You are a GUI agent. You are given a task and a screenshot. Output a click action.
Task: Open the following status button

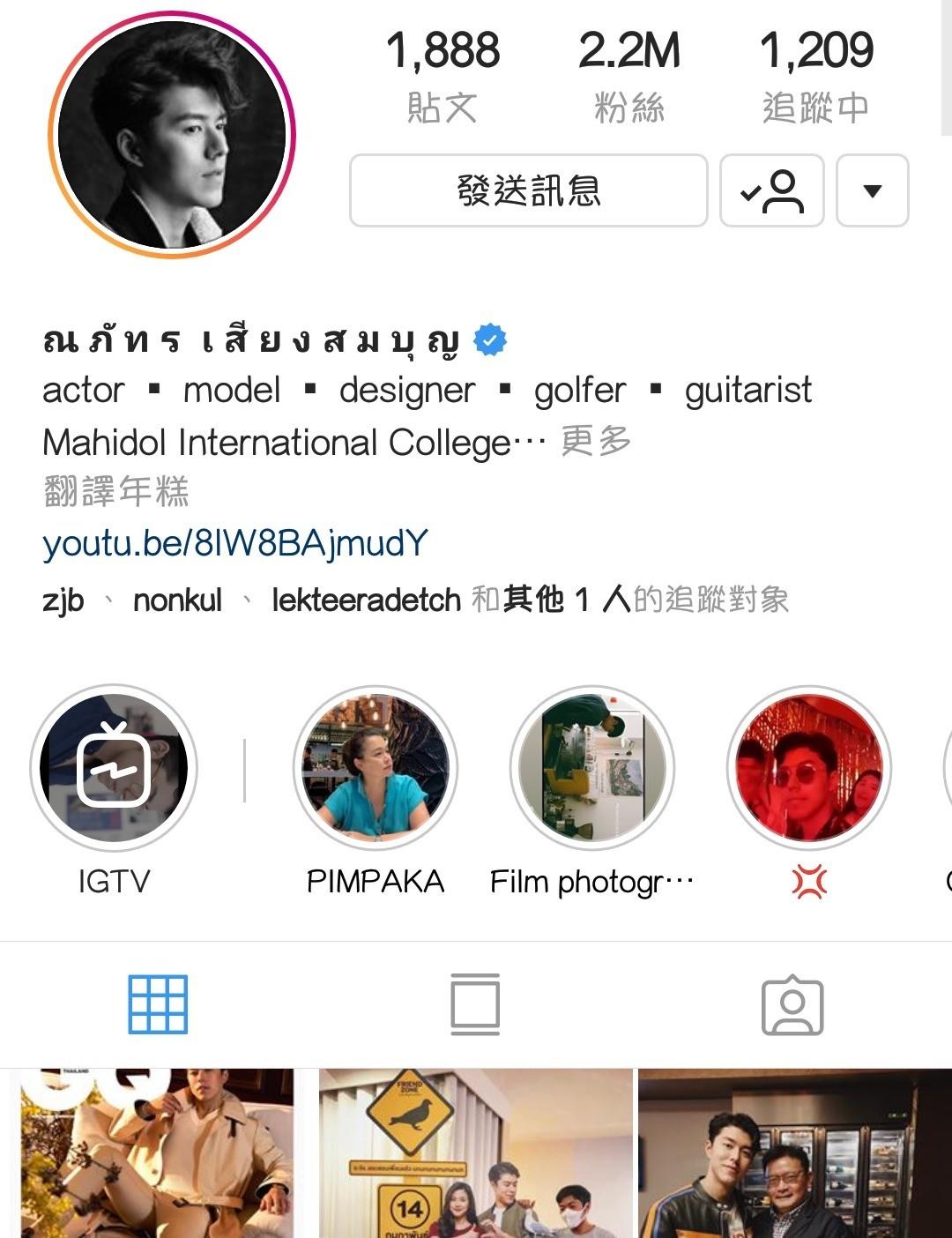pyautogui.click(x=771, y=190)
